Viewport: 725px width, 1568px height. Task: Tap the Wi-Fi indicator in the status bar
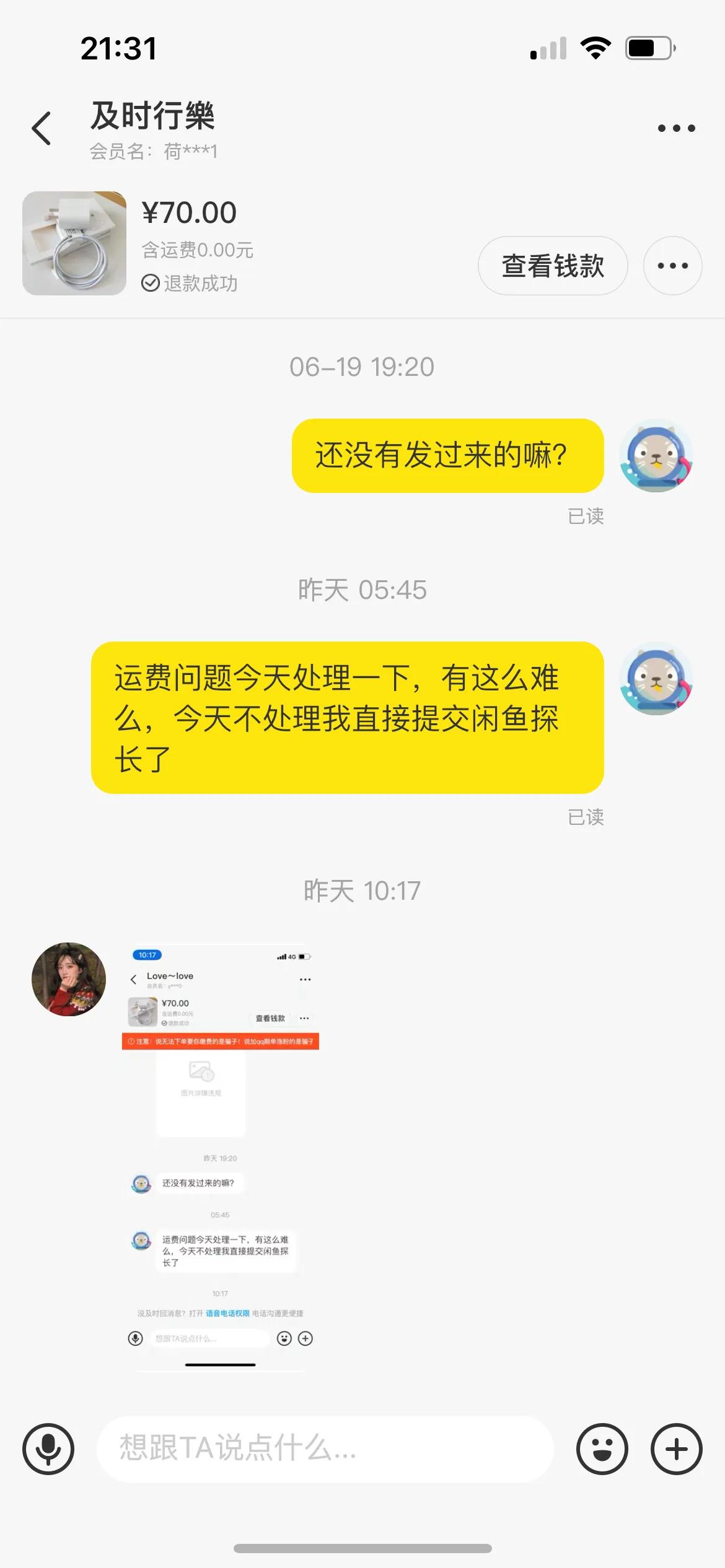[x=595, y=48]
